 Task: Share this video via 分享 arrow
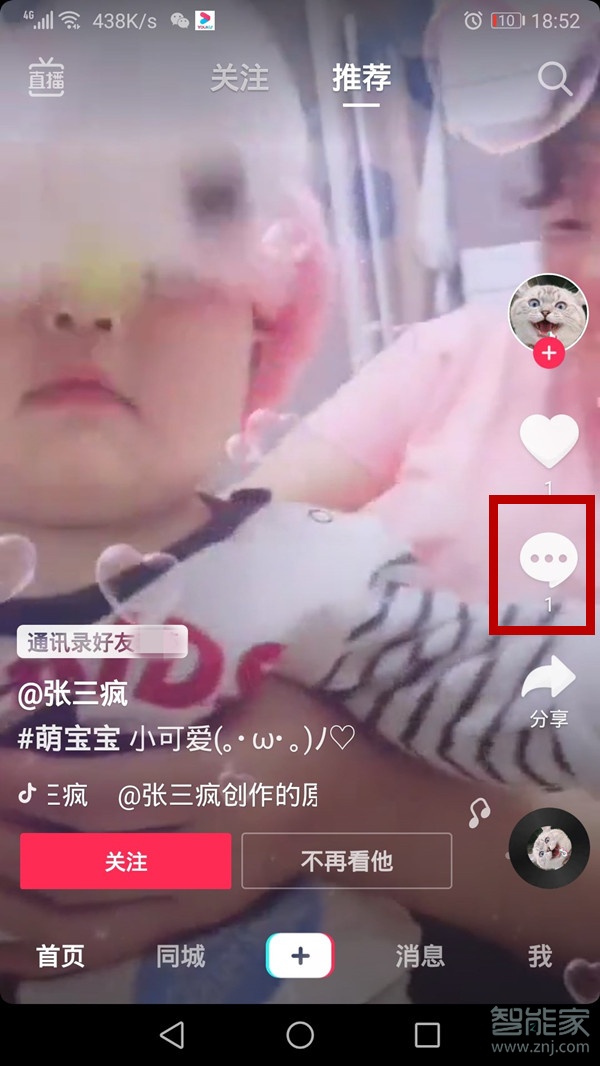[548, 682]
